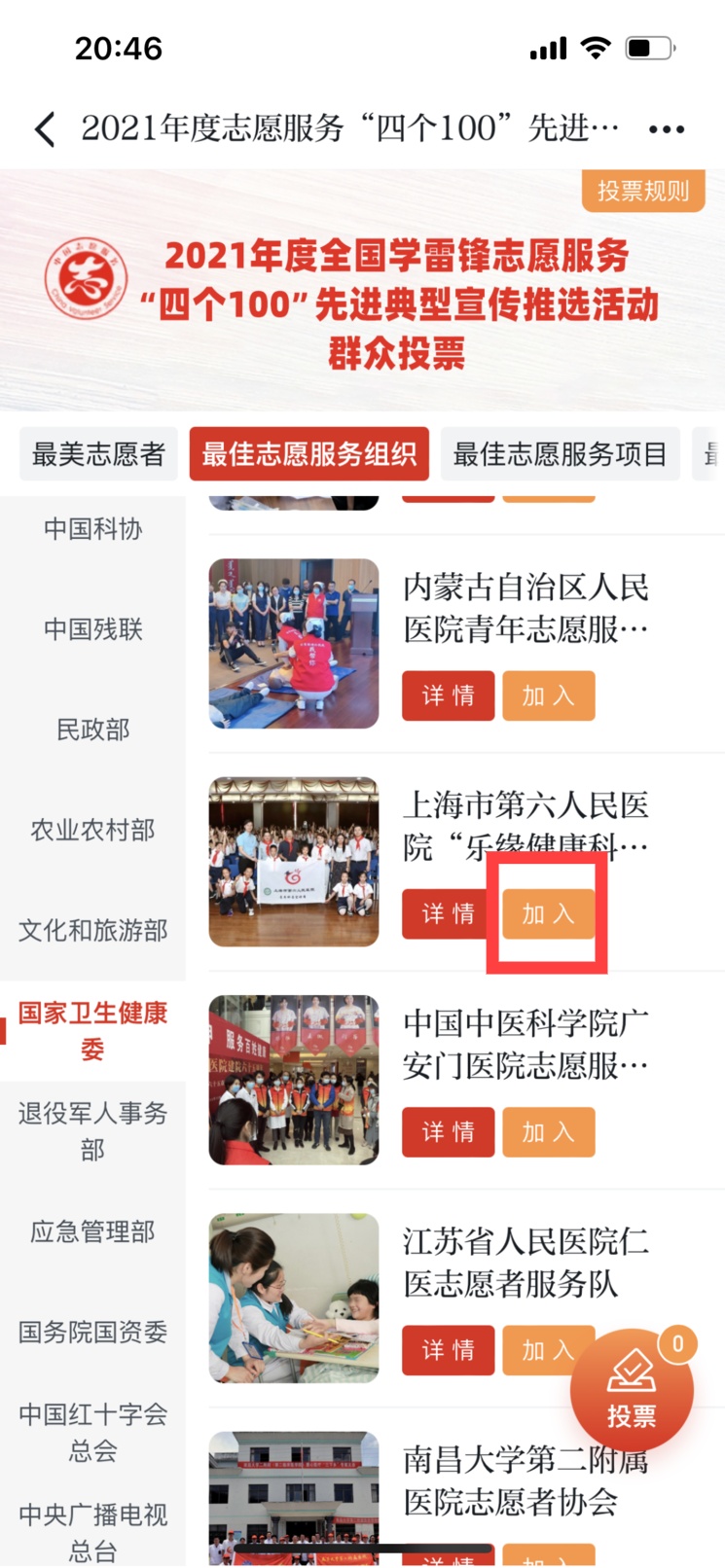Switch to 最美志愿者 tab
Viewport: 725px width, 1568px height.
[98, 454]
